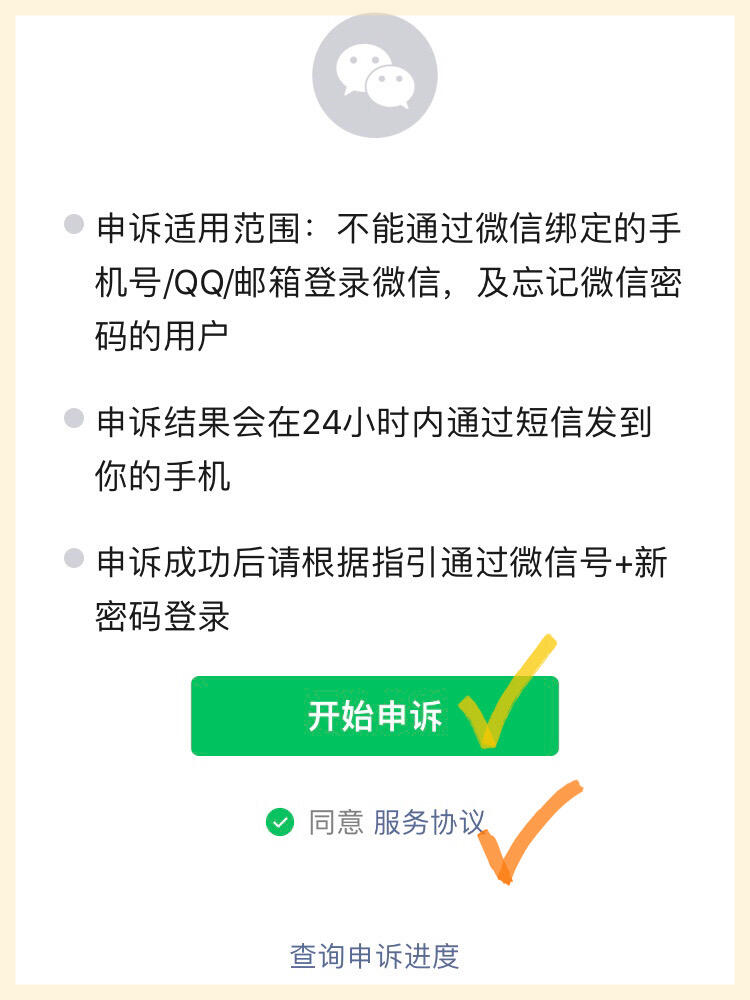Viewport: 750px width, 1000px height.
Task: Click the bullet point beside 申诉成功后
Action: pos(71,557)
